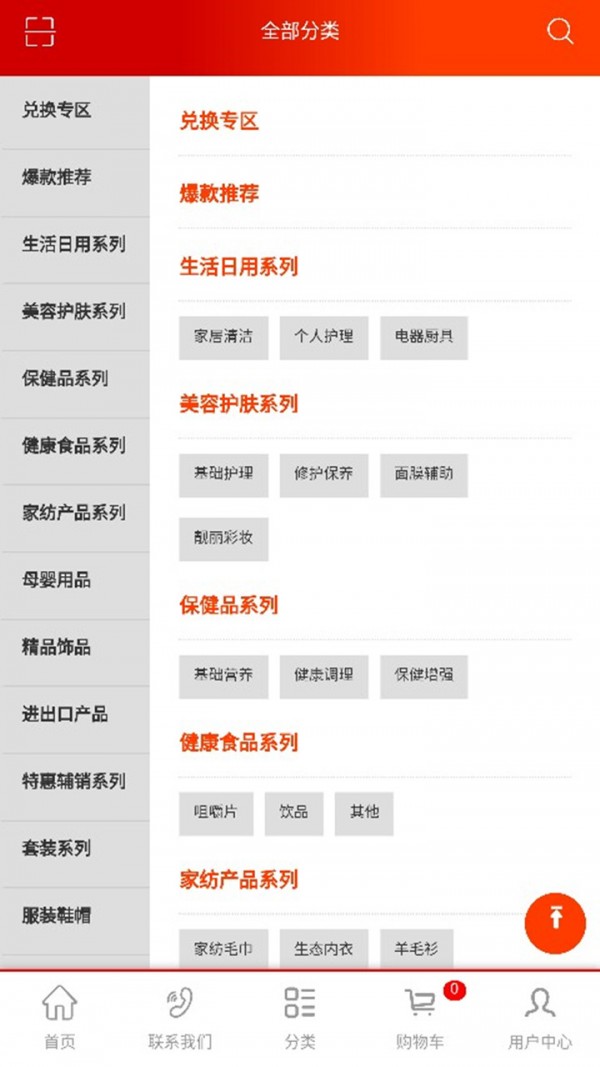The width and height of the screenshot is (600, 1067).
Task: Open 电器厨具 subcategory
Action: click(x=424, y=338)
